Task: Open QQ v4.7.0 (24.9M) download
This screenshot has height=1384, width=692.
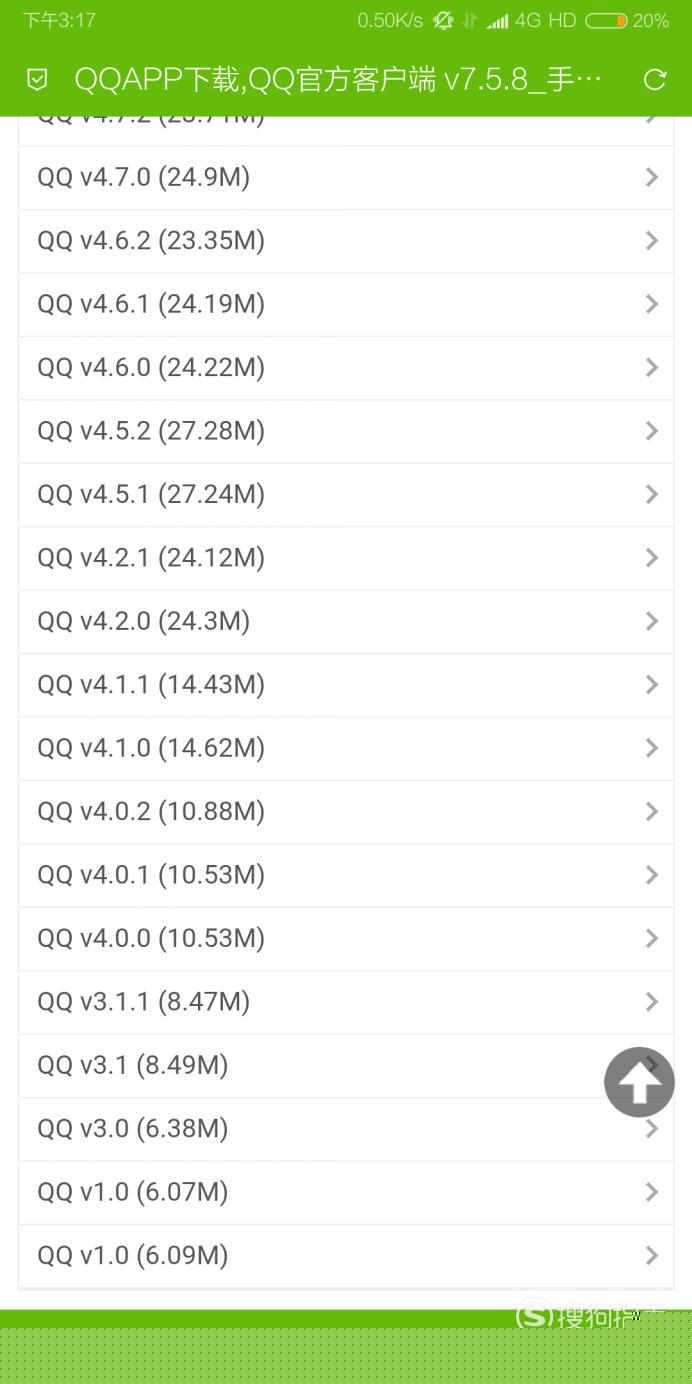Action: click(x=346, y=178)
